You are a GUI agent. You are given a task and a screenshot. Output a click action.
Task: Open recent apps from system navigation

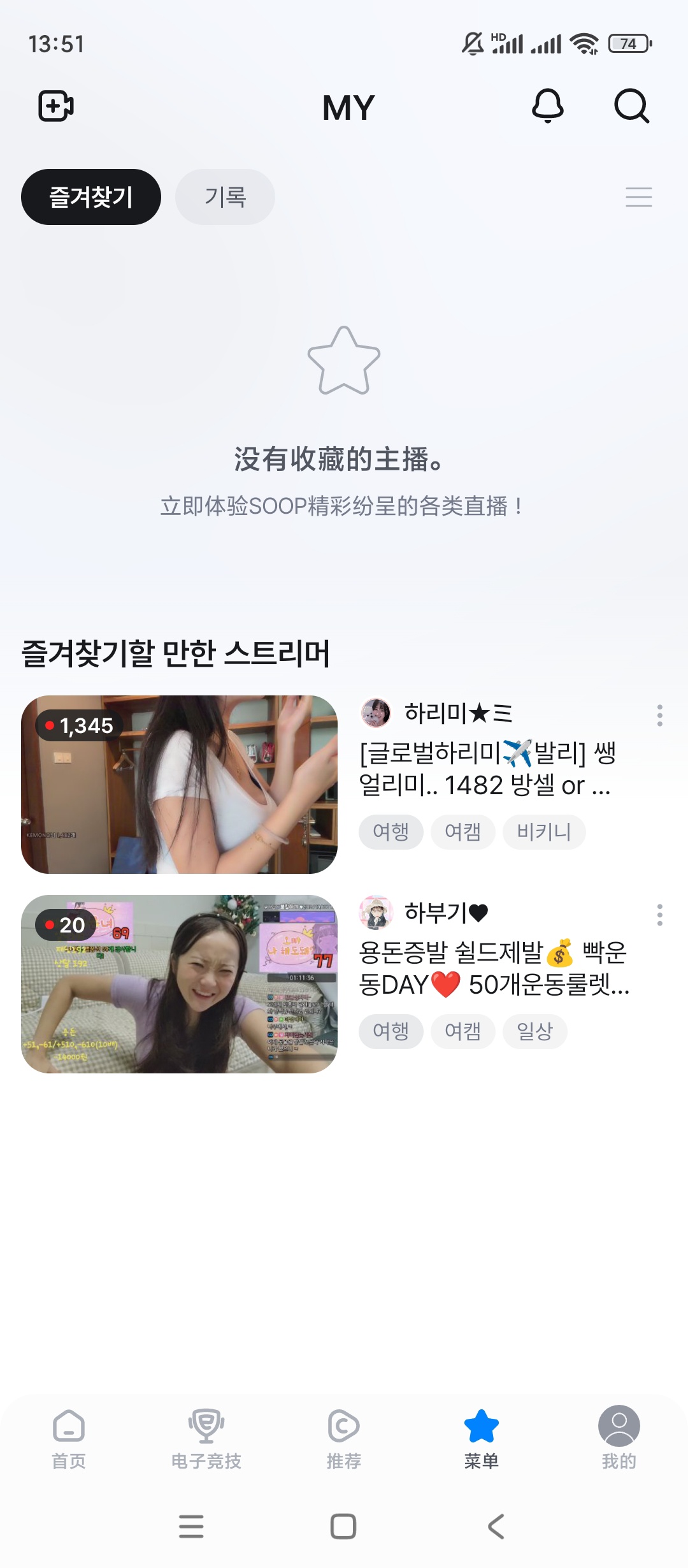[x=191, y=1527]
